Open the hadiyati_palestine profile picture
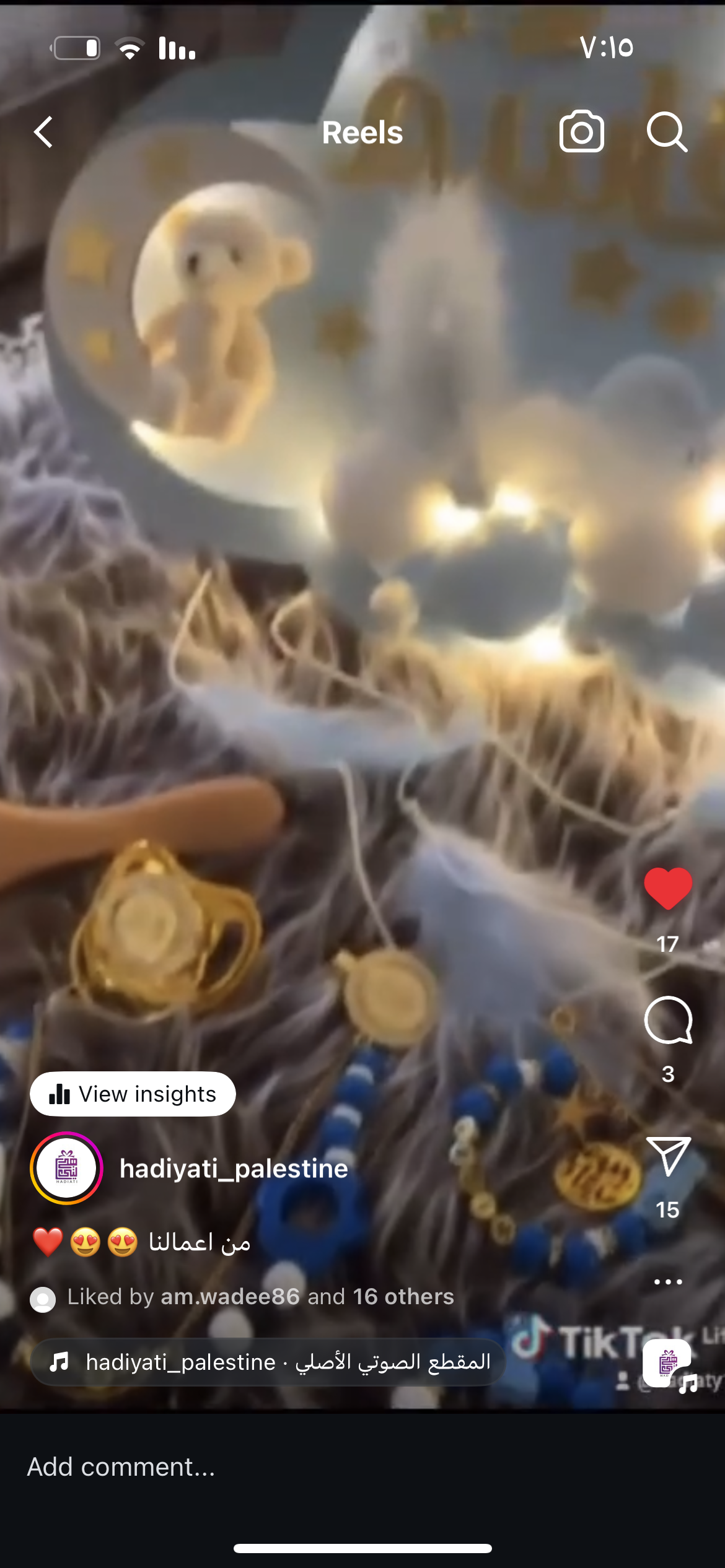The width and height of the screenshot is (725, 1568). pos(67,1168)
